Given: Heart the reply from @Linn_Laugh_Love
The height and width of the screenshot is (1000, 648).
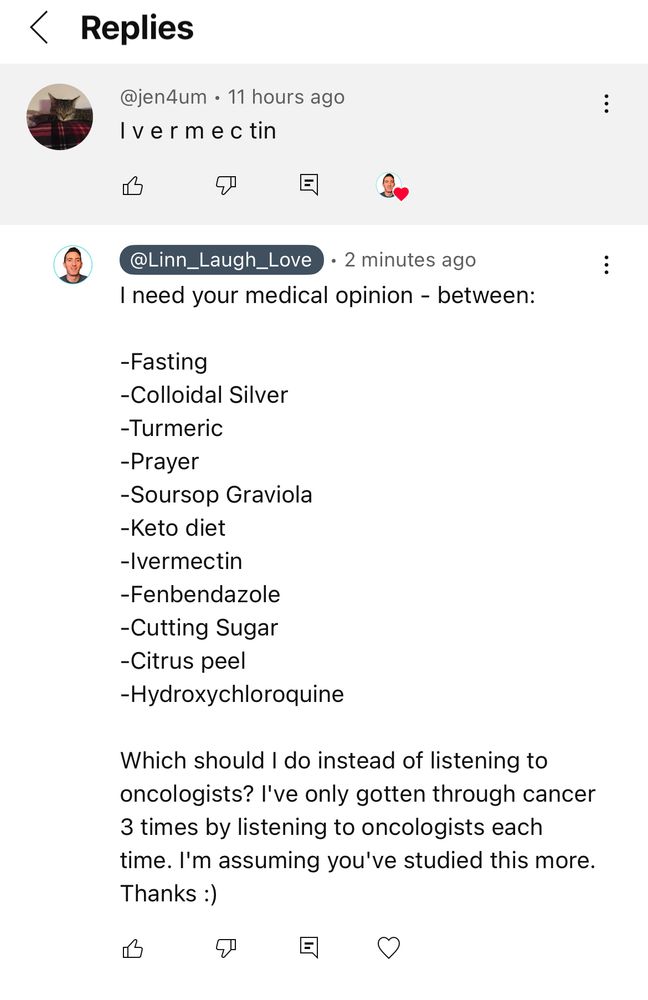Looking at the screenshot, I should click(x=389, y=948).
